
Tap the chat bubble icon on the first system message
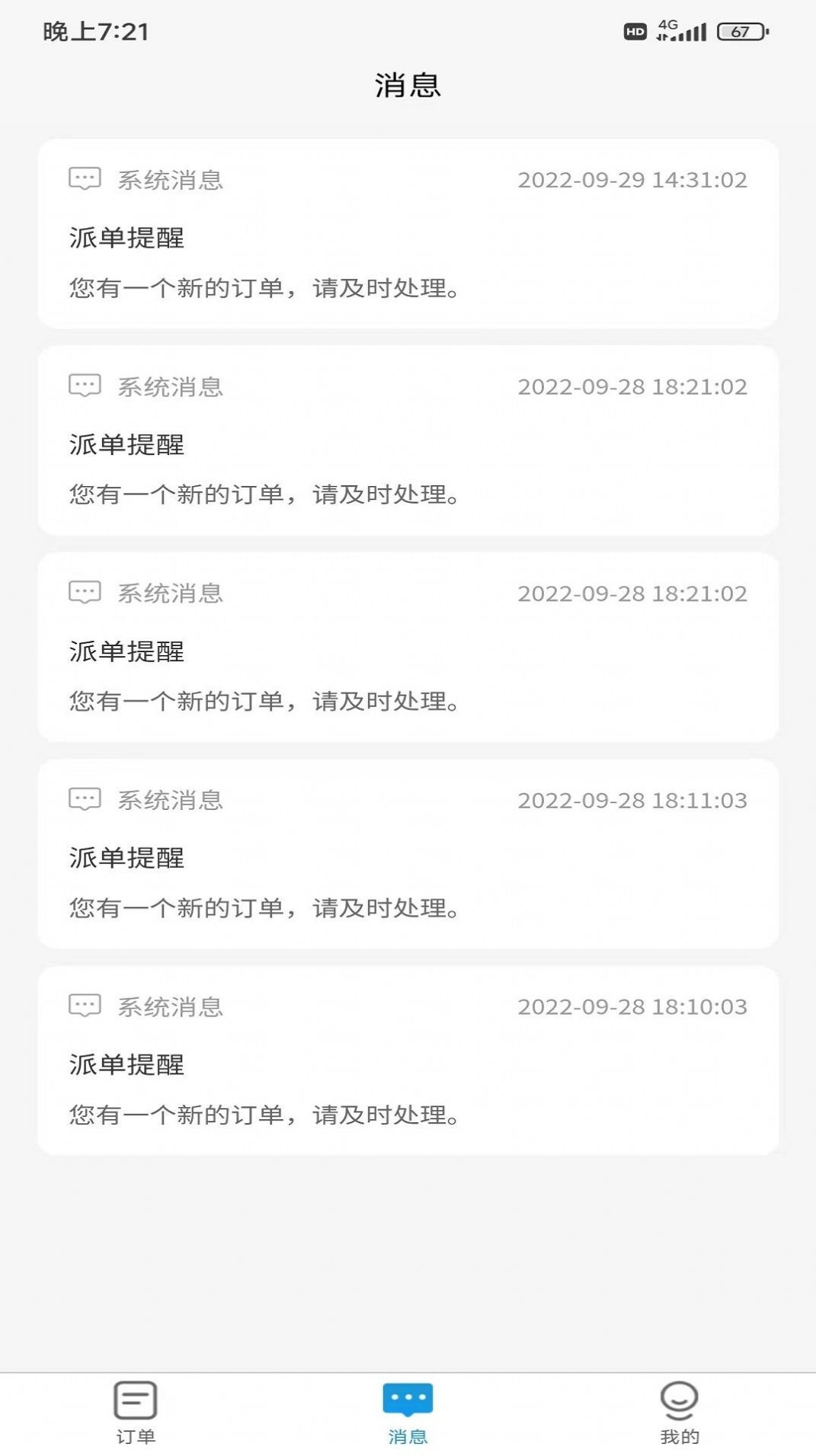[85, 180]
